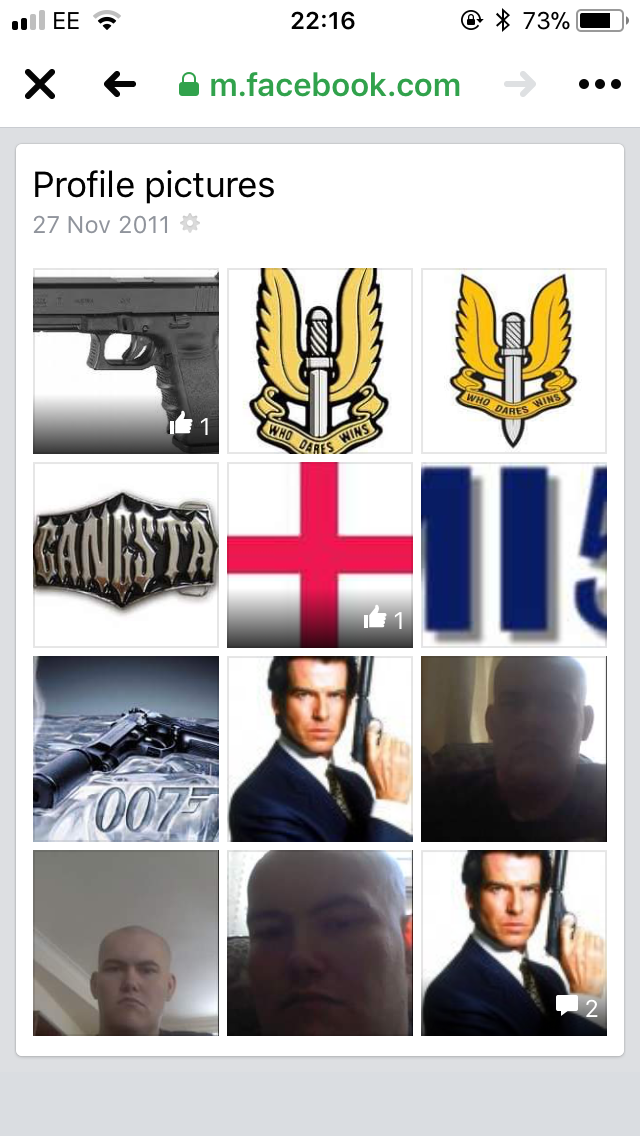640x1136 pixels.
Task: Open the close-up face selfie
Action: pos(320,943)
